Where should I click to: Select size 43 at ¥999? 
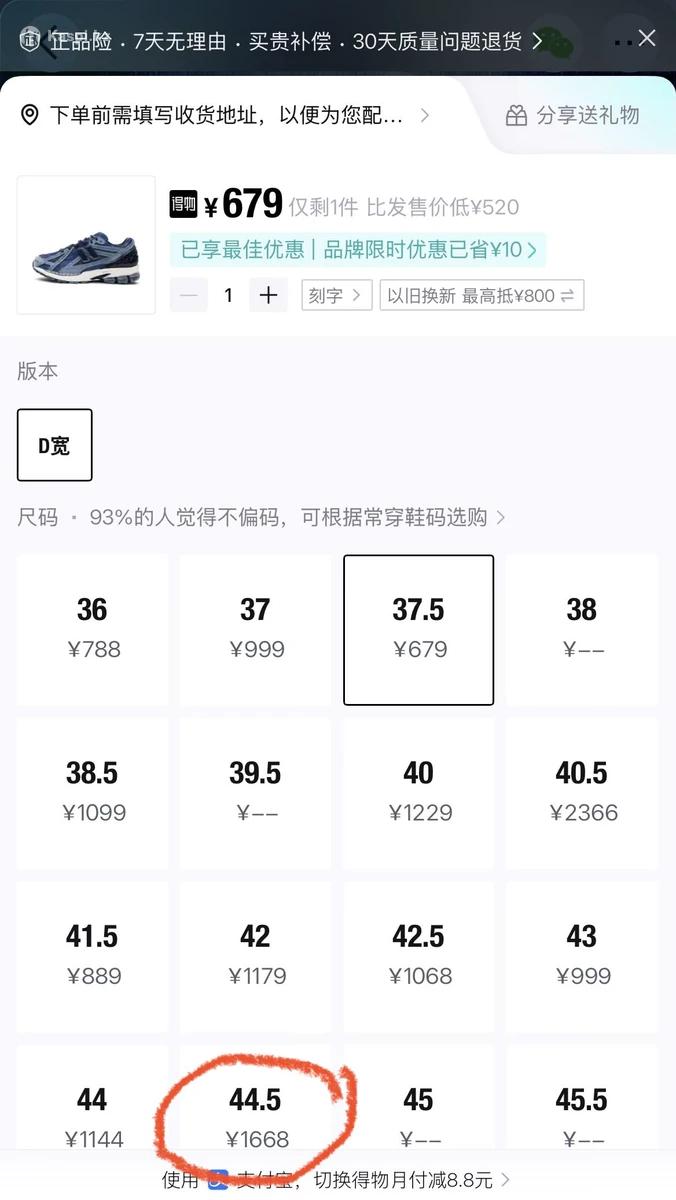tap(581, 955)
